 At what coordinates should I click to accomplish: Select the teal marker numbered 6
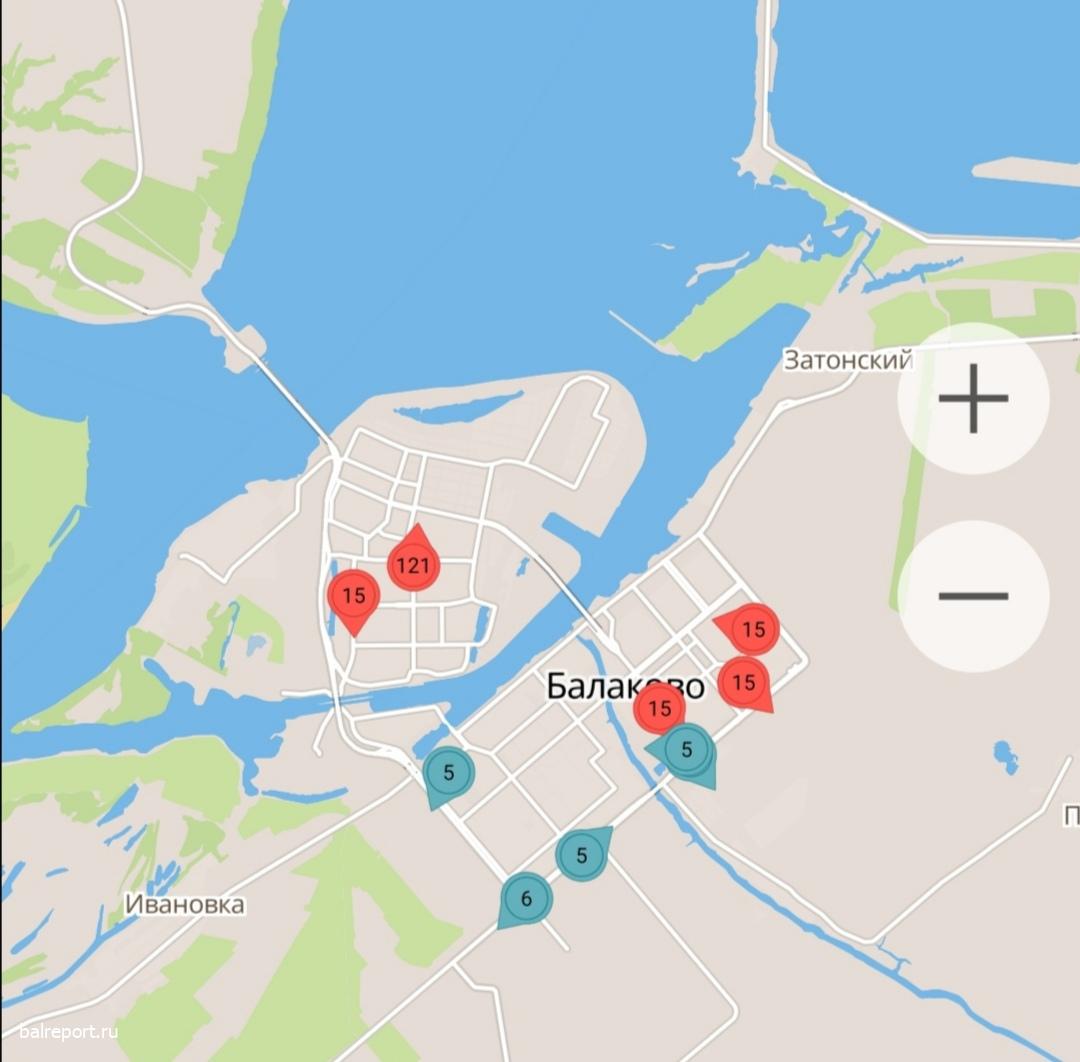tap(526, 898)
